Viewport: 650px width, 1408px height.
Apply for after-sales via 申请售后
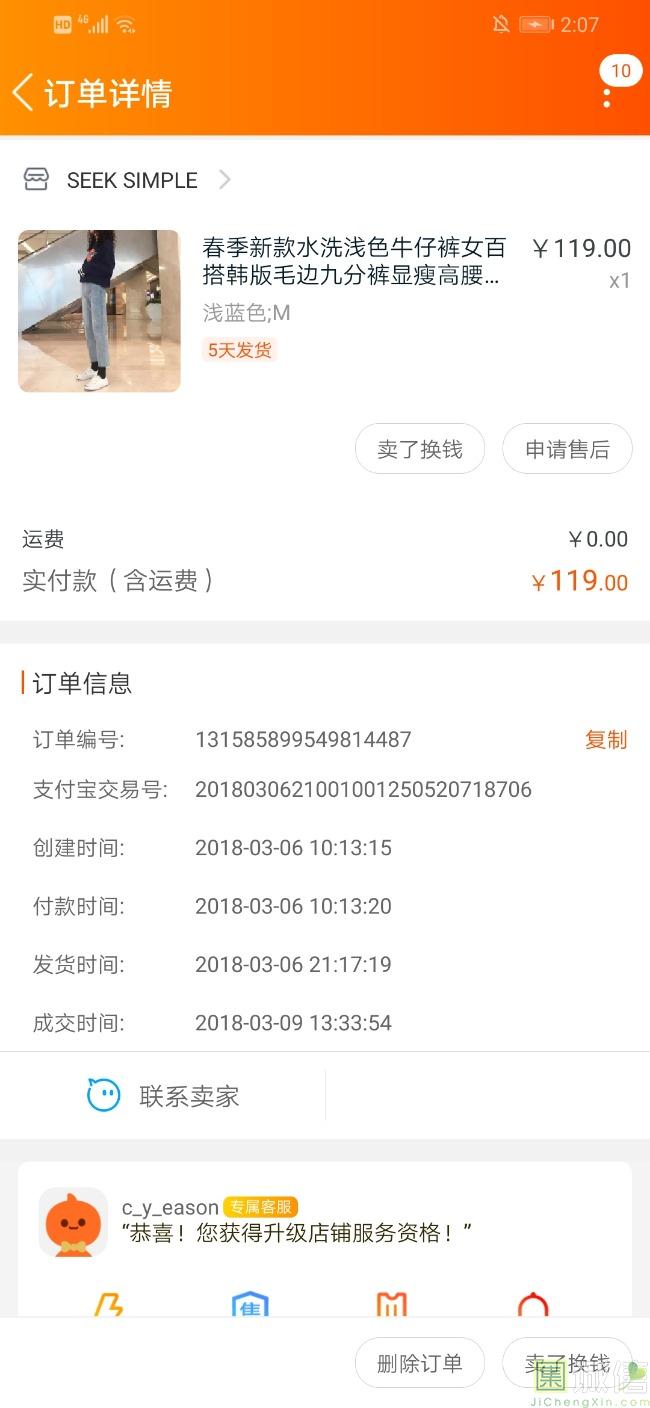coord(567,450)
